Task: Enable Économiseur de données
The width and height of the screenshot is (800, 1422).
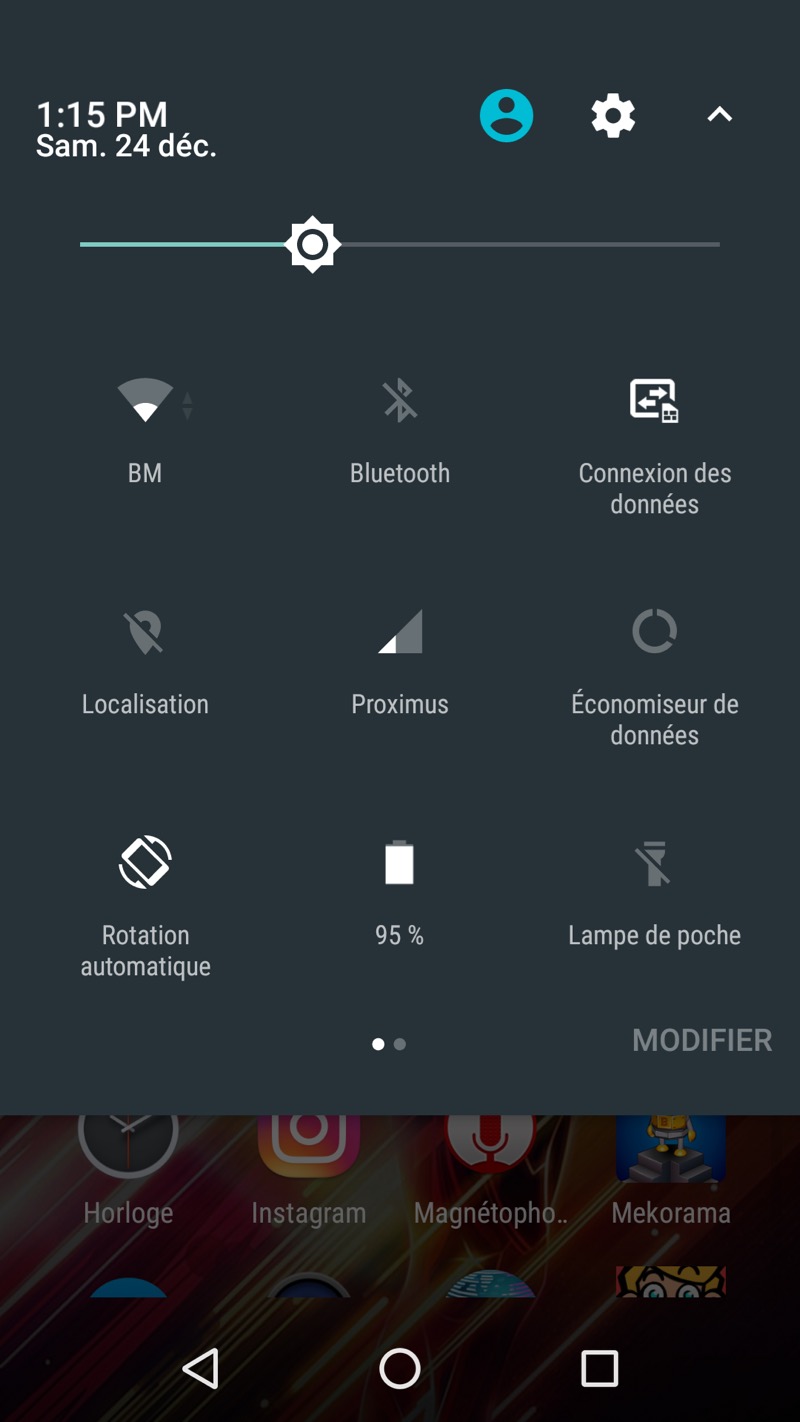Action: 654,633
